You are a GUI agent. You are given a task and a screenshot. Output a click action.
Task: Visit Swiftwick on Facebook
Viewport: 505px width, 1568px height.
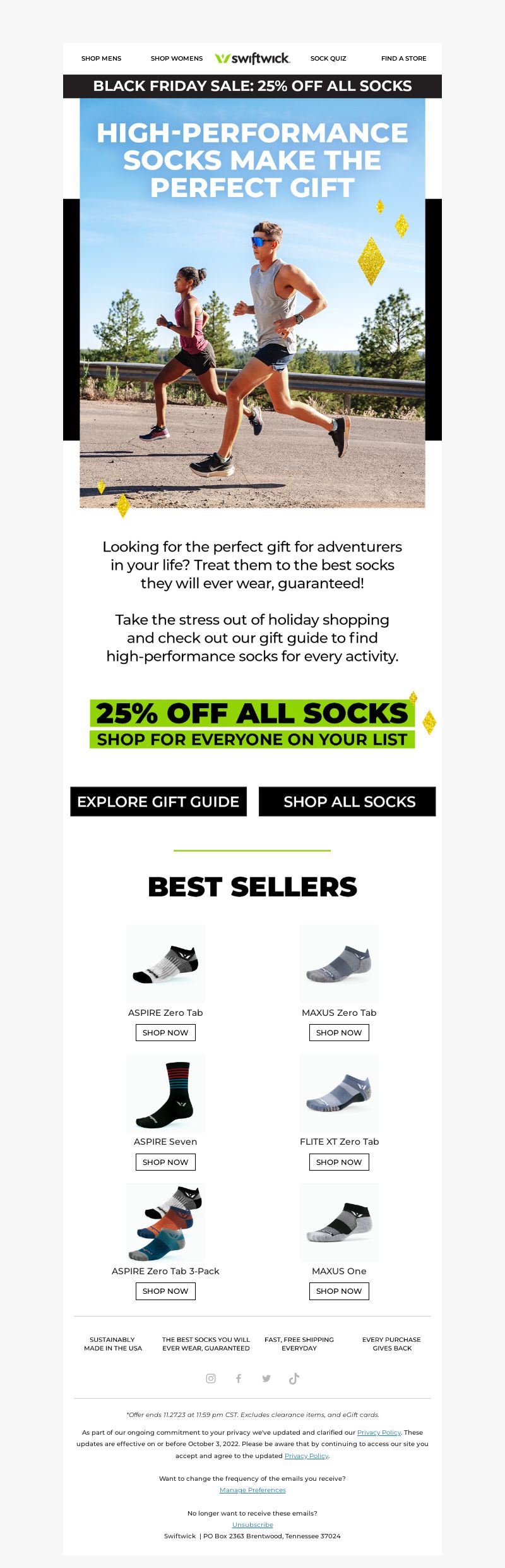click(239, 1378)
